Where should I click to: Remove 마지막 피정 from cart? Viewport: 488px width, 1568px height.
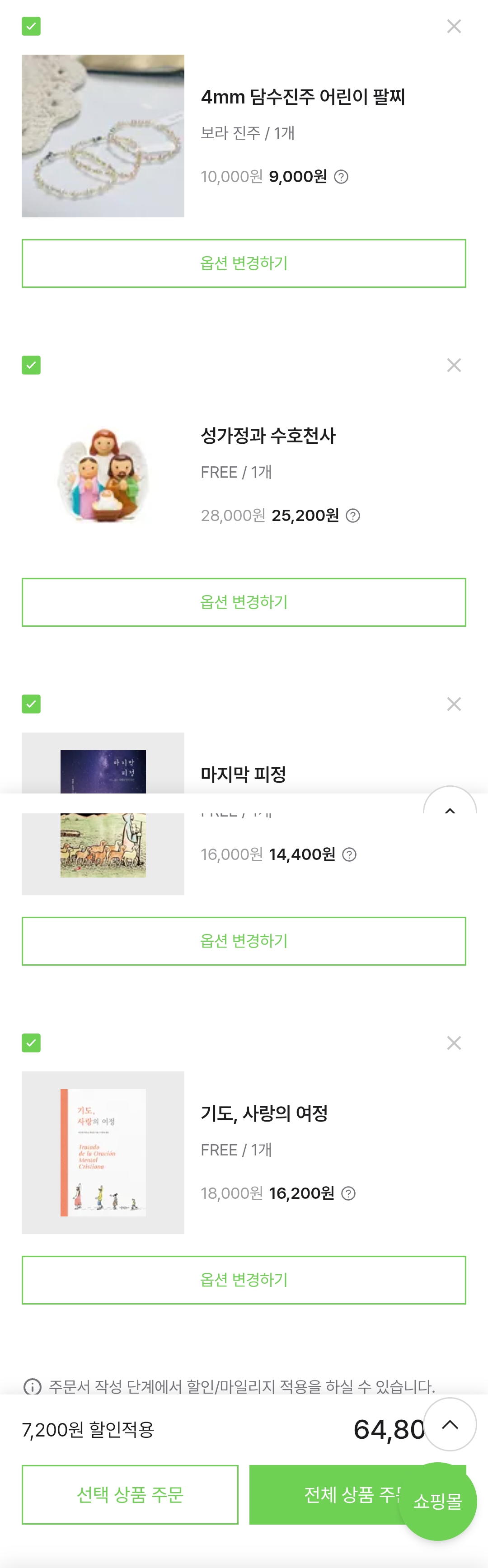coord(453,704)
